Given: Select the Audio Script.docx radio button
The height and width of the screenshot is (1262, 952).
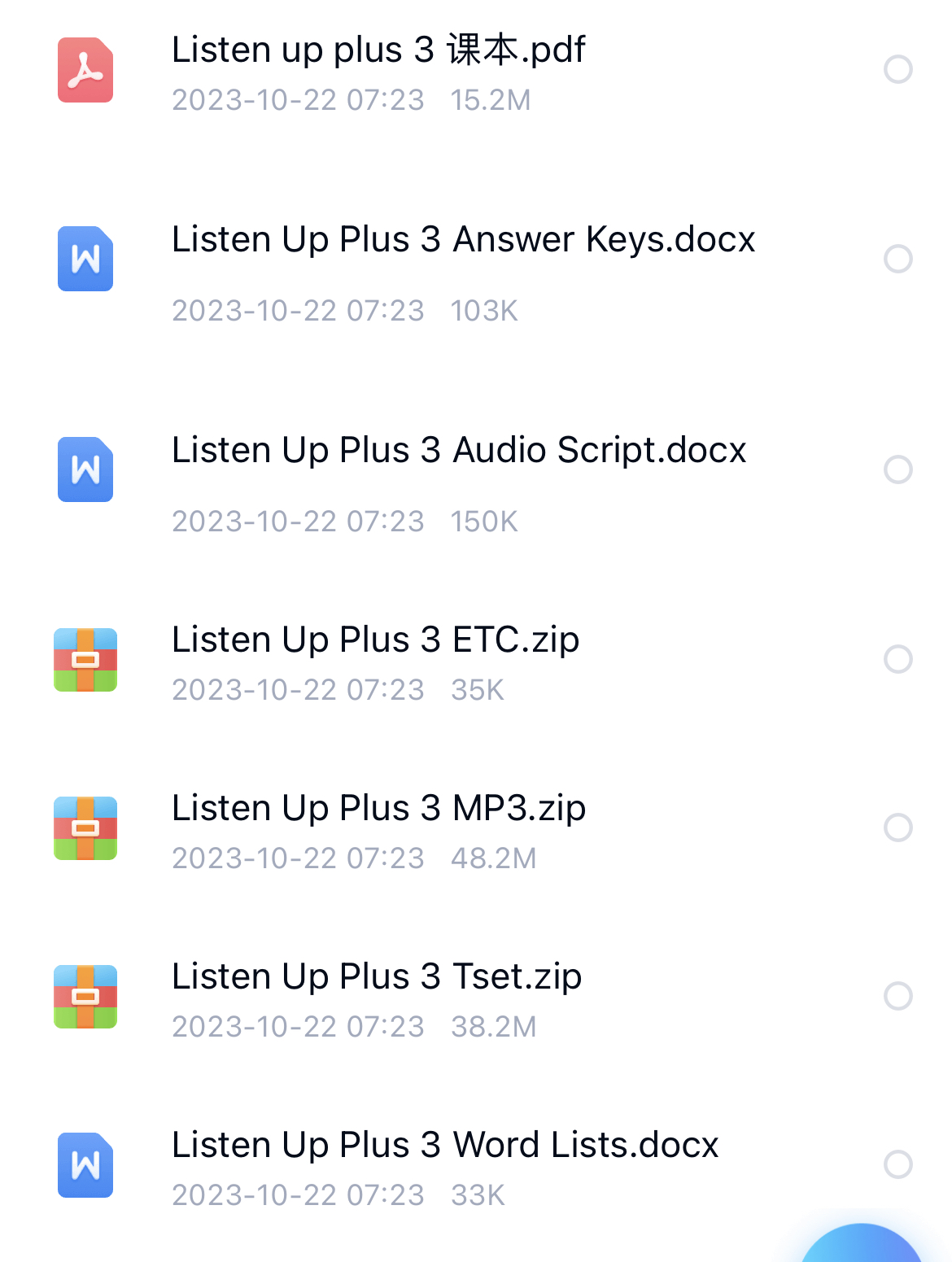Looking at the screenshot, I should [x=897, y=470].
